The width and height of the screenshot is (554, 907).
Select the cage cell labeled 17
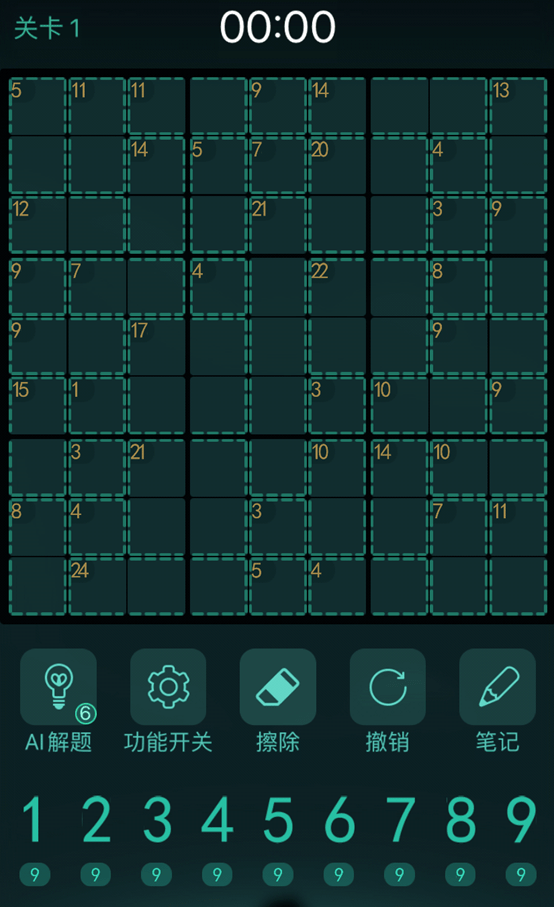[157, 346]
